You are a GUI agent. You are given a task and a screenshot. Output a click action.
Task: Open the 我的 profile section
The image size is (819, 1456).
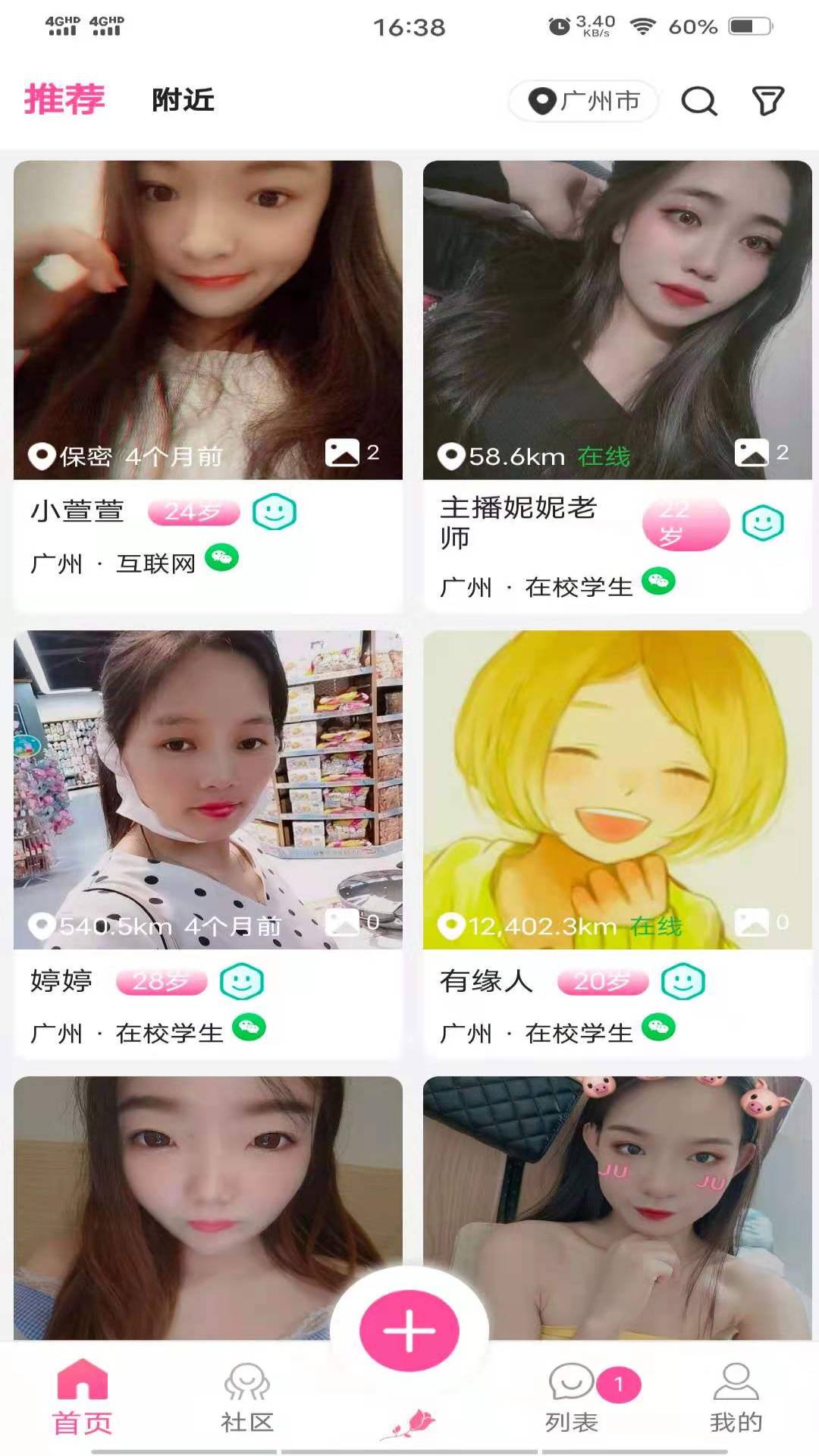point(733,1398)
